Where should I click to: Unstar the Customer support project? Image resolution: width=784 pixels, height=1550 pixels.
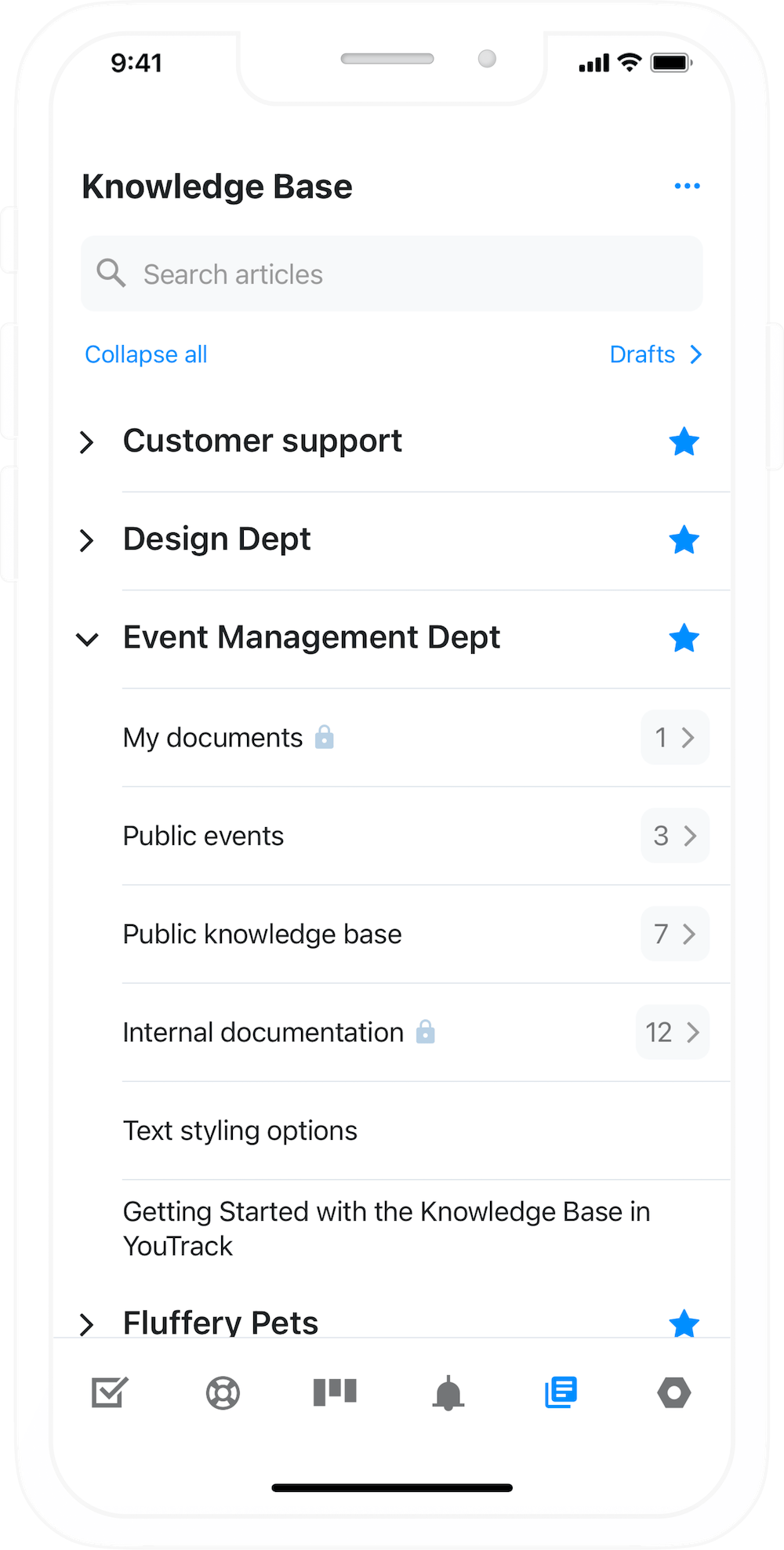point(684,441)
